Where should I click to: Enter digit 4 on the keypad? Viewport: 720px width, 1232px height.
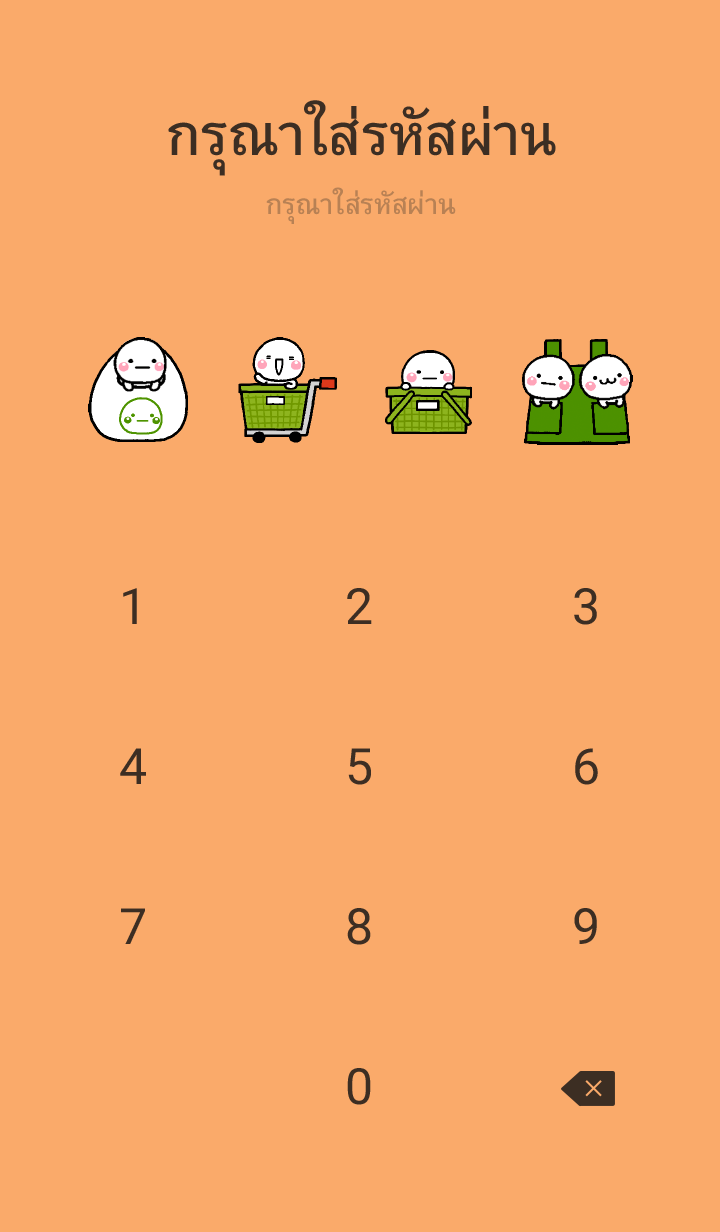[x=133, y=767]
